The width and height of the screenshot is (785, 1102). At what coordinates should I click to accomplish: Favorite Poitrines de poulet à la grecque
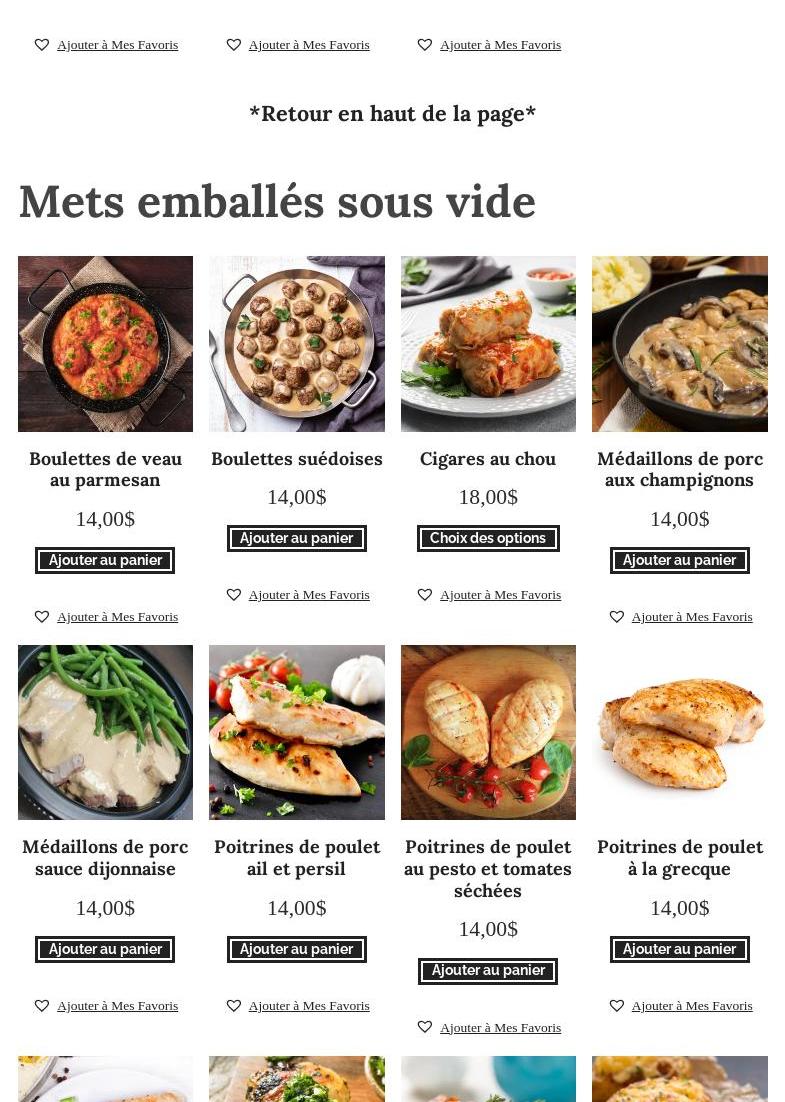coord(691,1006)
